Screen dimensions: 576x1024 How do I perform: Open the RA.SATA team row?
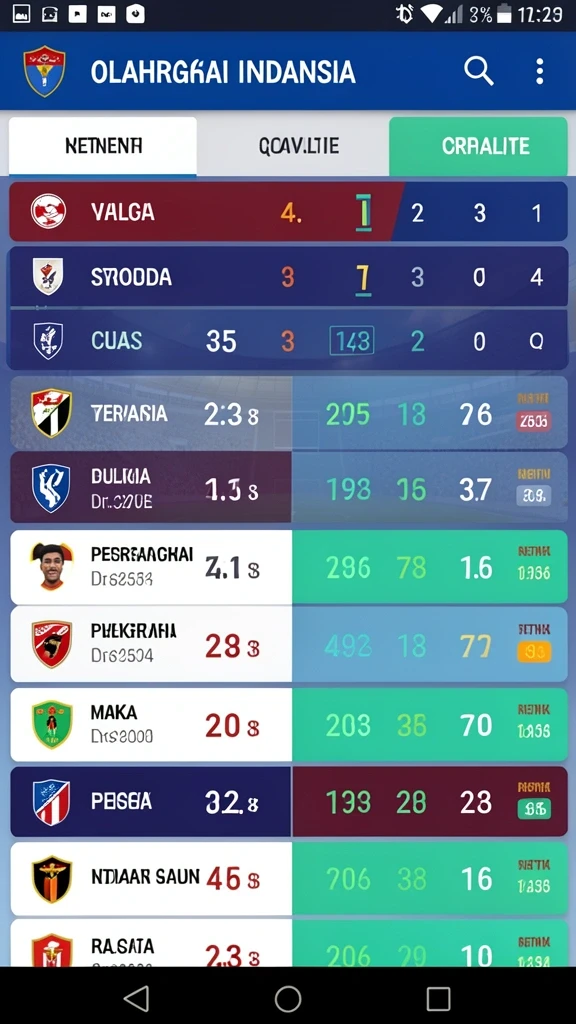288,943
